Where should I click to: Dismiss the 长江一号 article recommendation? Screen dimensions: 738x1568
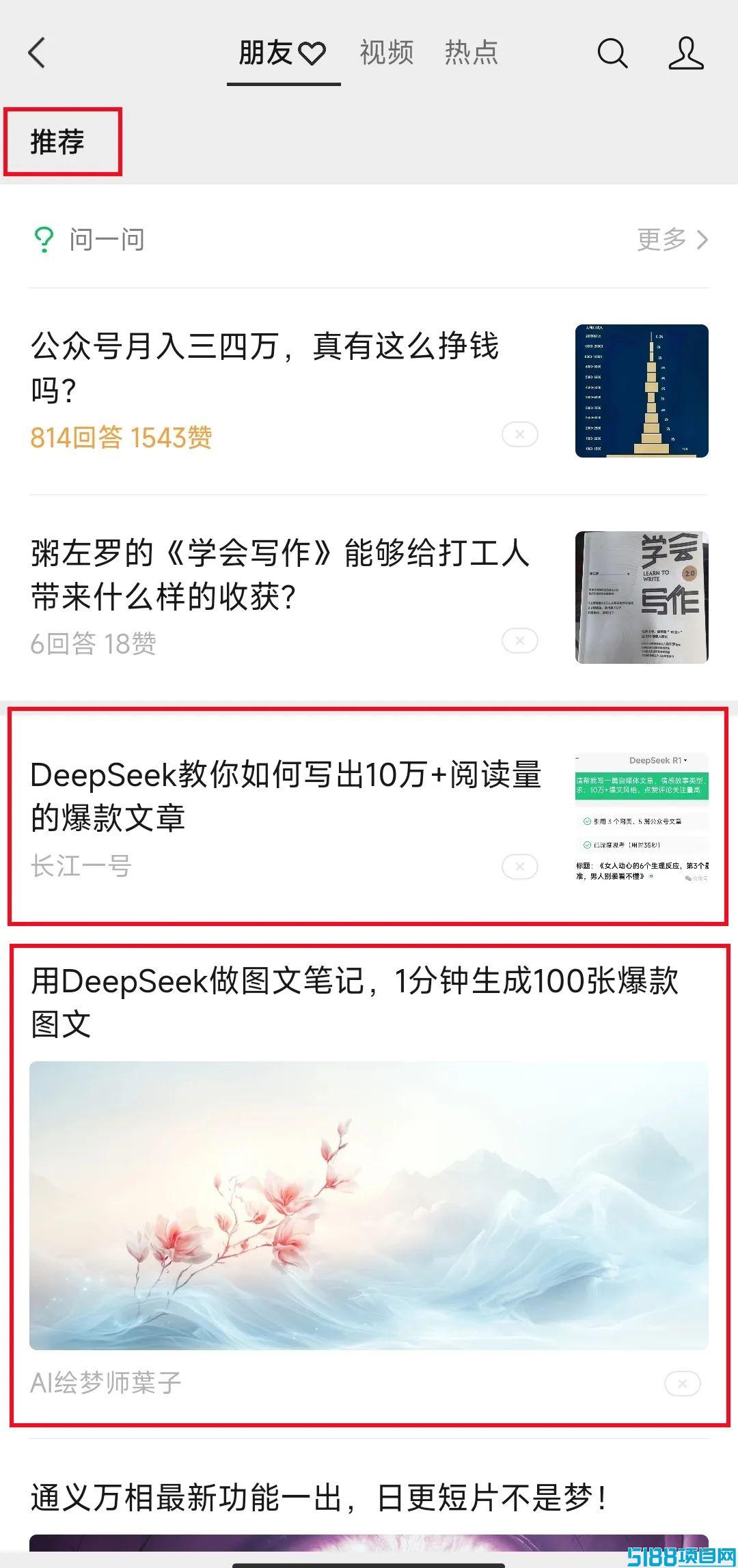(x=520, y=867)
